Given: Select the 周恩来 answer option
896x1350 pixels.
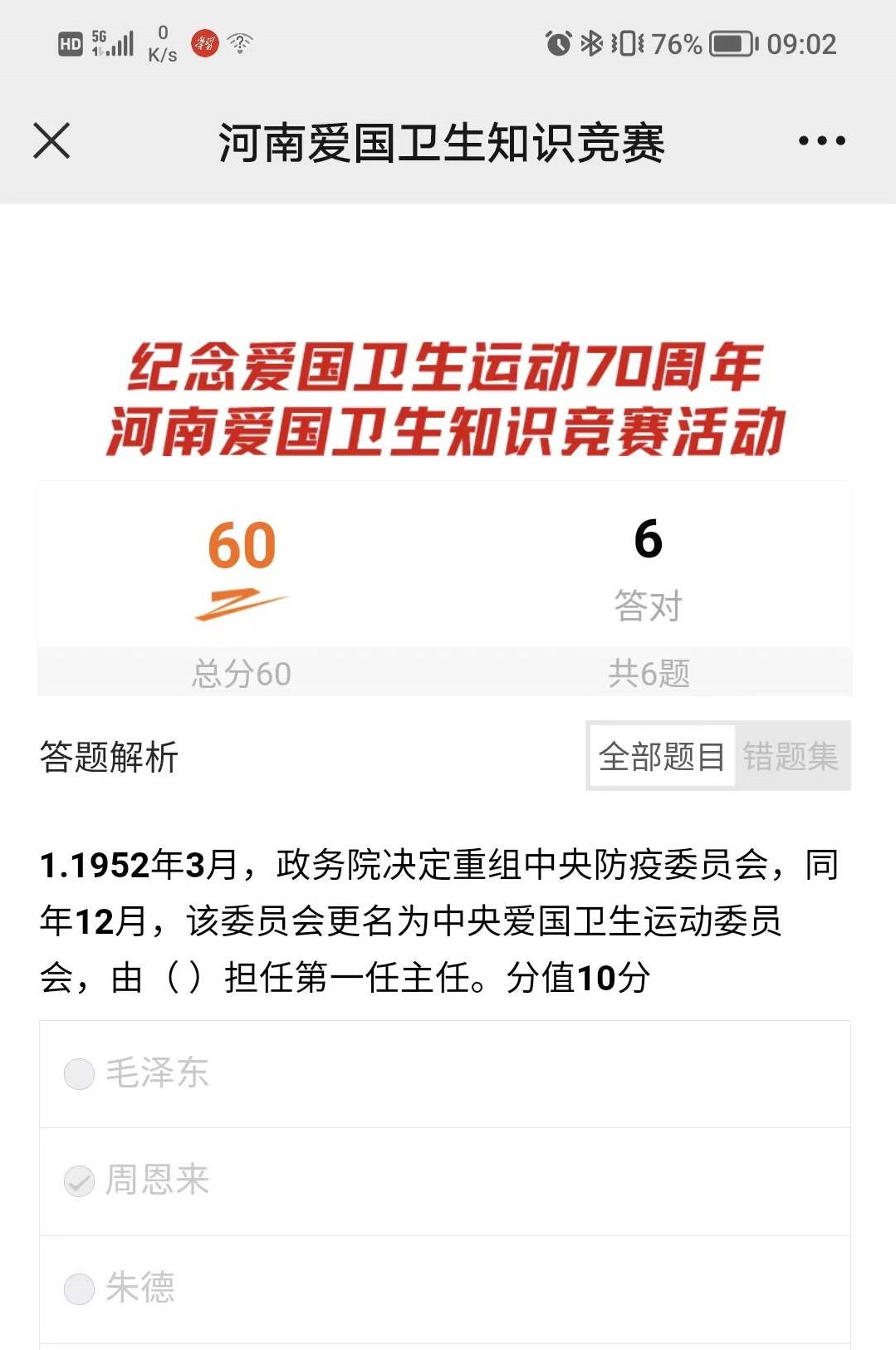Looking at the screenshot, I should click(80, 1181).
